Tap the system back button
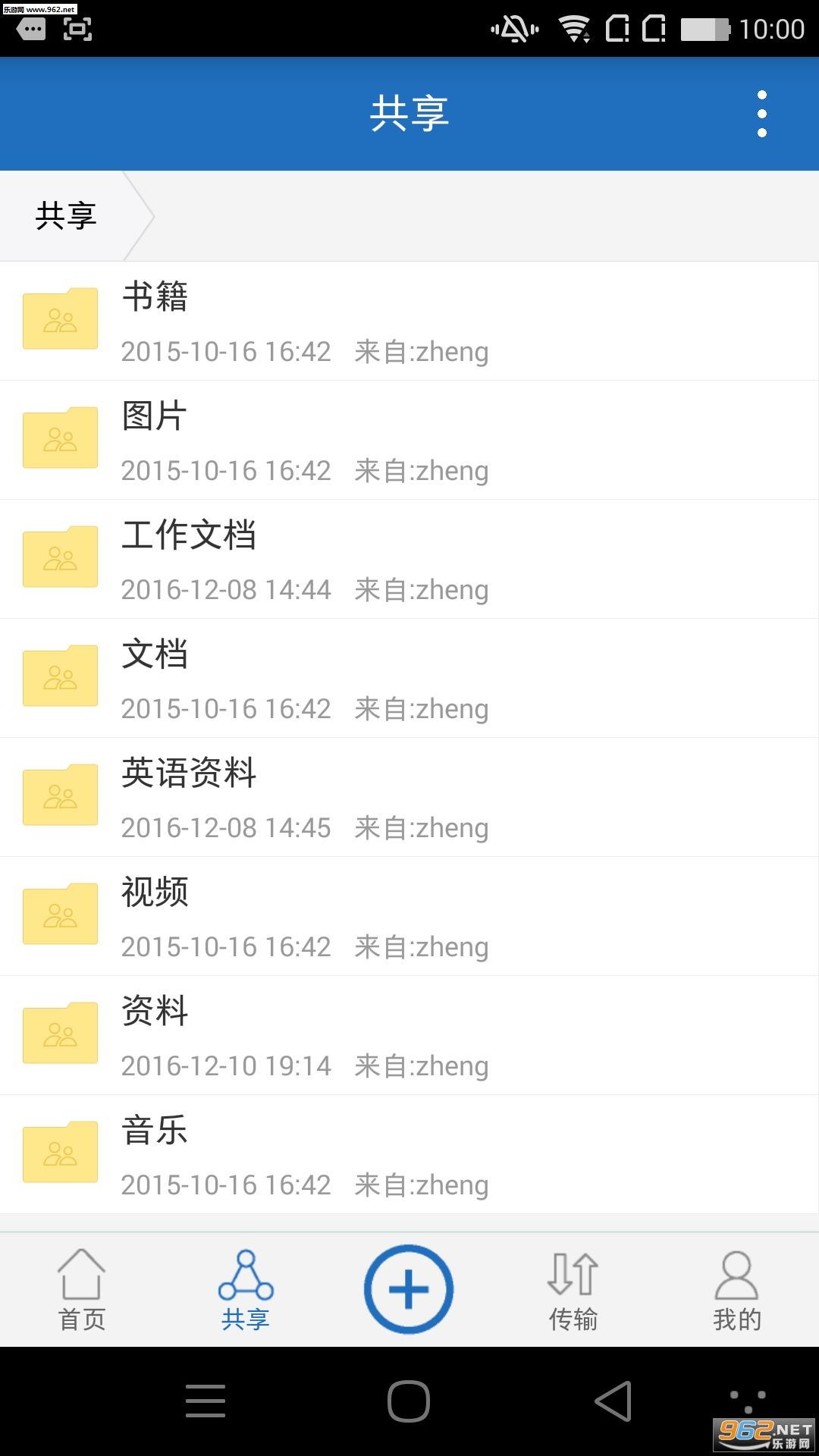Viewport: 819px width, 1456px height. (x=613, y=1401)
